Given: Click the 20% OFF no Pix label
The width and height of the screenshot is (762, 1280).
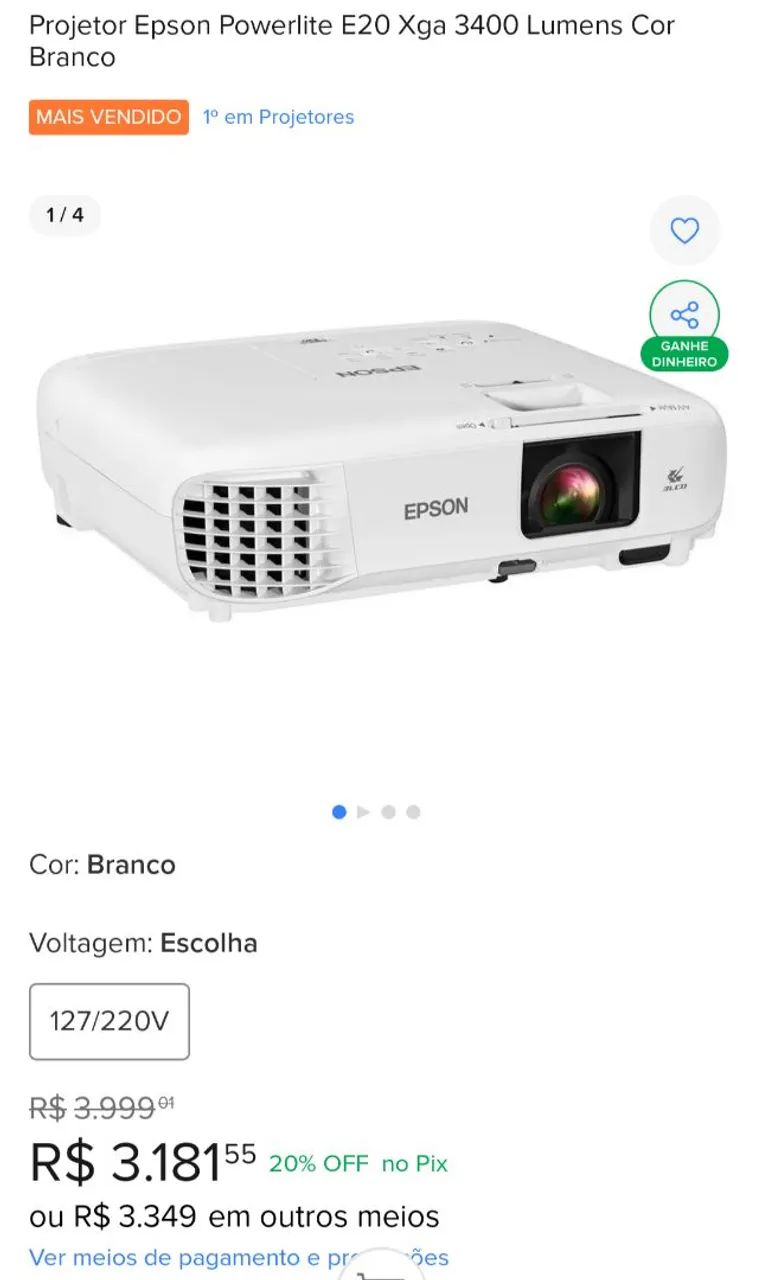Looking at the screenshot, I should click(x=353, y=1163).
